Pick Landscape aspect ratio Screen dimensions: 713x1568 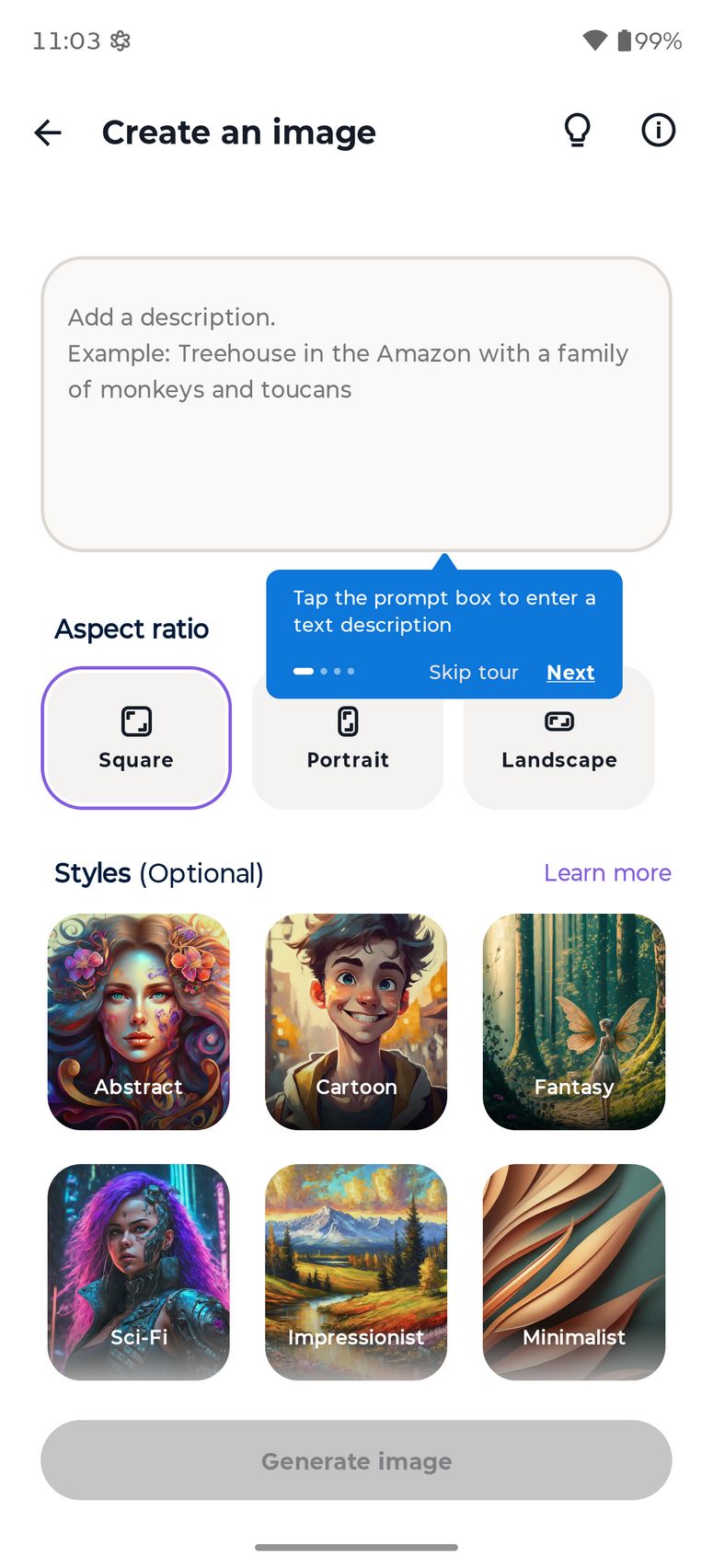point(559,747)
